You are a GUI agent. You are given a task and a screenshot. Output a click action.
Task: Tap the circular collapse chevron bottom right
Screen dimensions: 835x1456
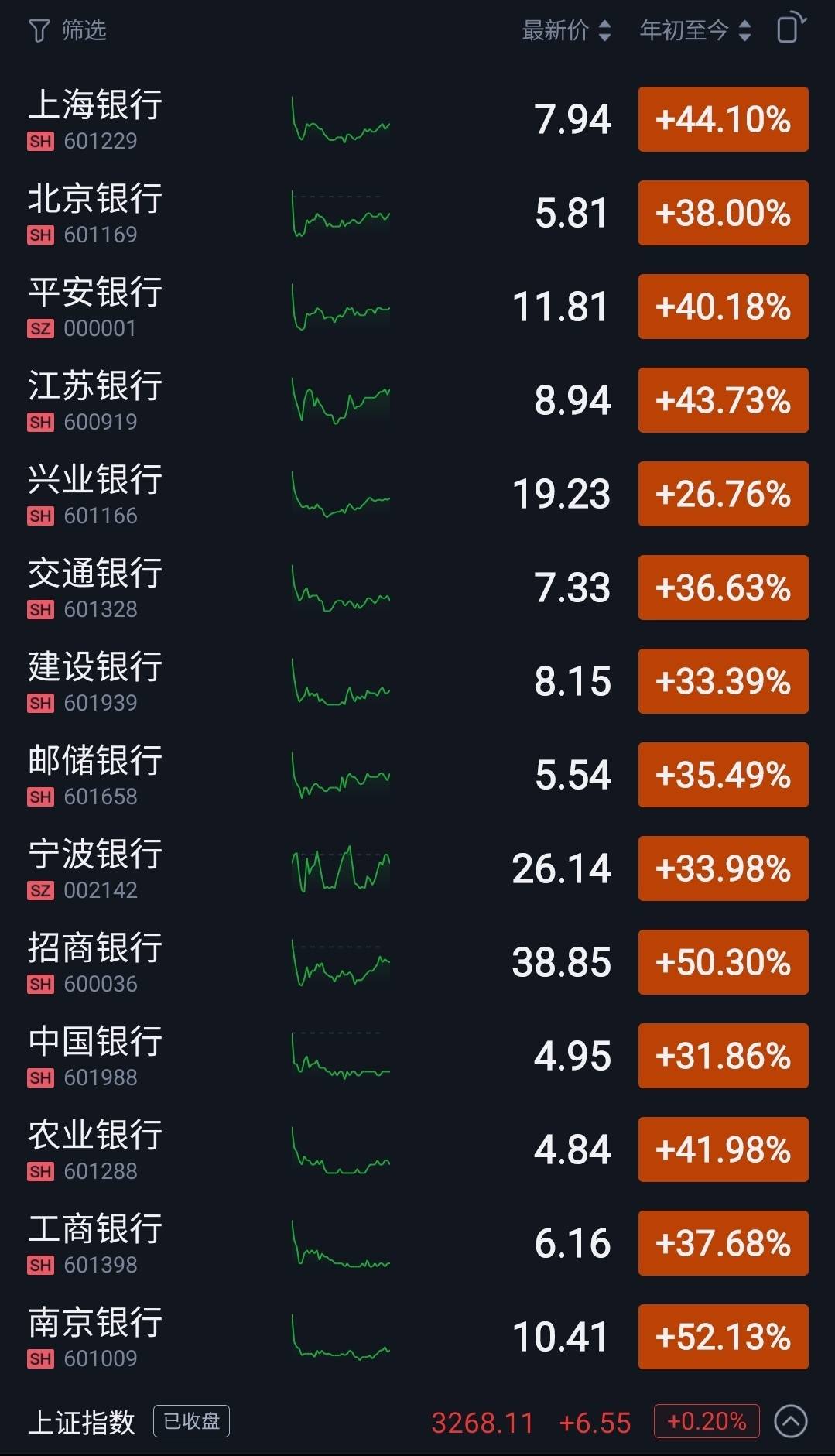791,1421
